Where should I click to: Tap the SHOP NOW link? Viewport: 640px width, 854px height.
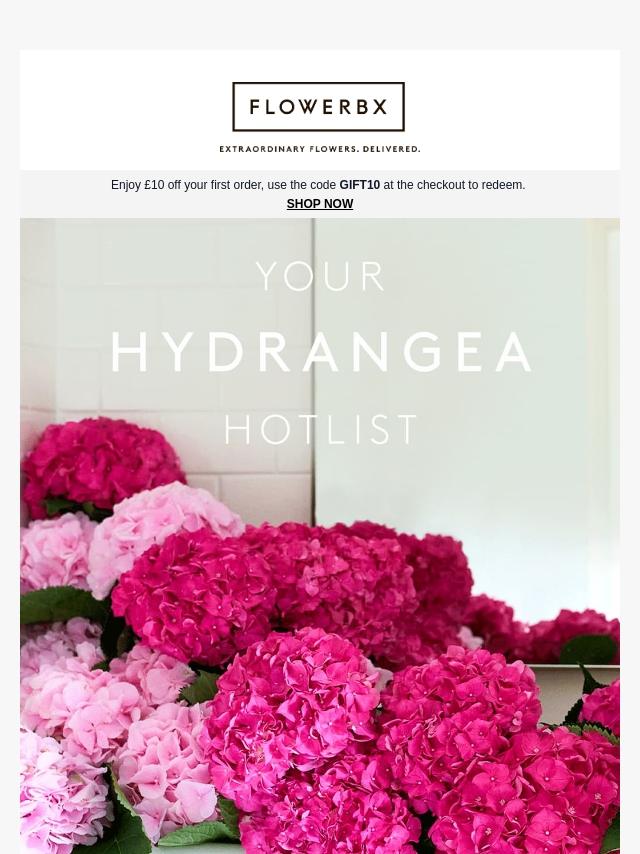tap(319, 204)
